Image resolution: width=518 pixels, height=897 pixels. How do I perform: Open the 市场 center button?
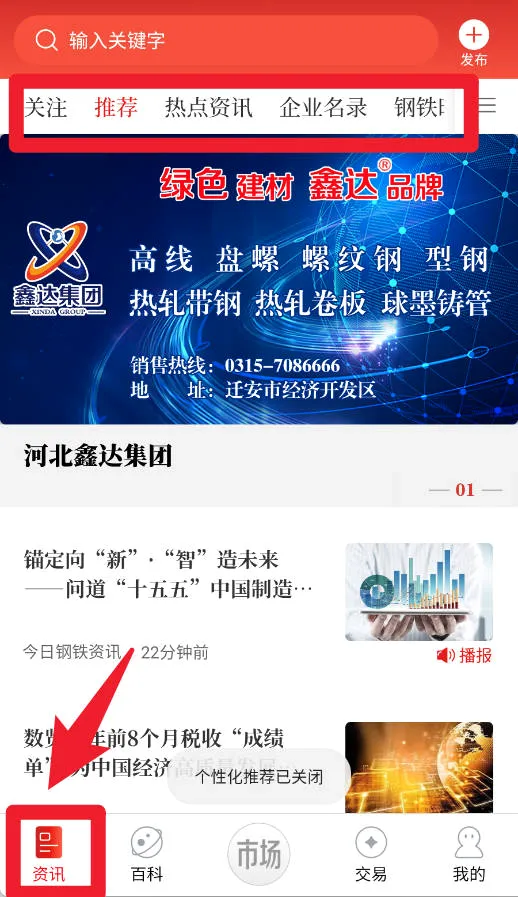[259, 854]
